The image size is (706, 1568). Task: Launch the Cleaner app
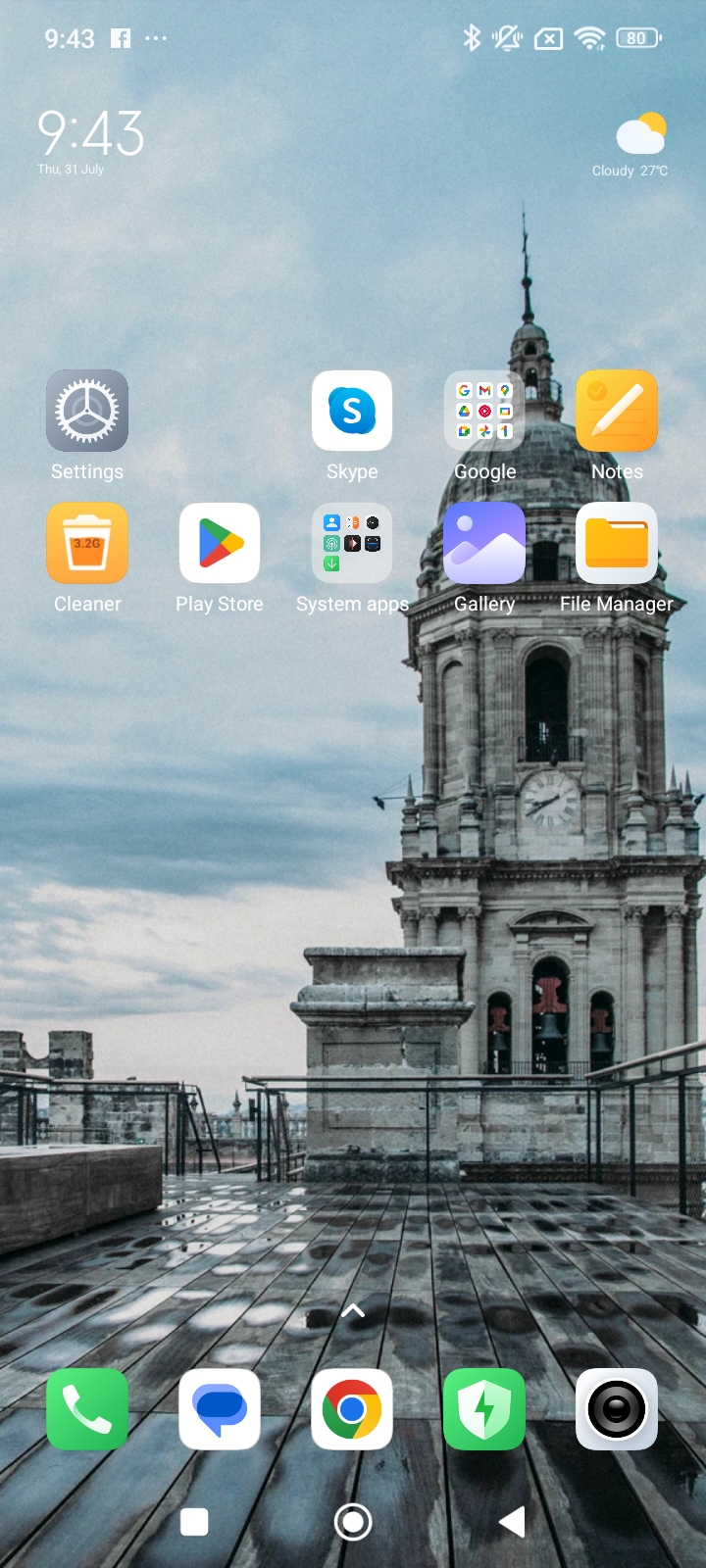point(87,544)
